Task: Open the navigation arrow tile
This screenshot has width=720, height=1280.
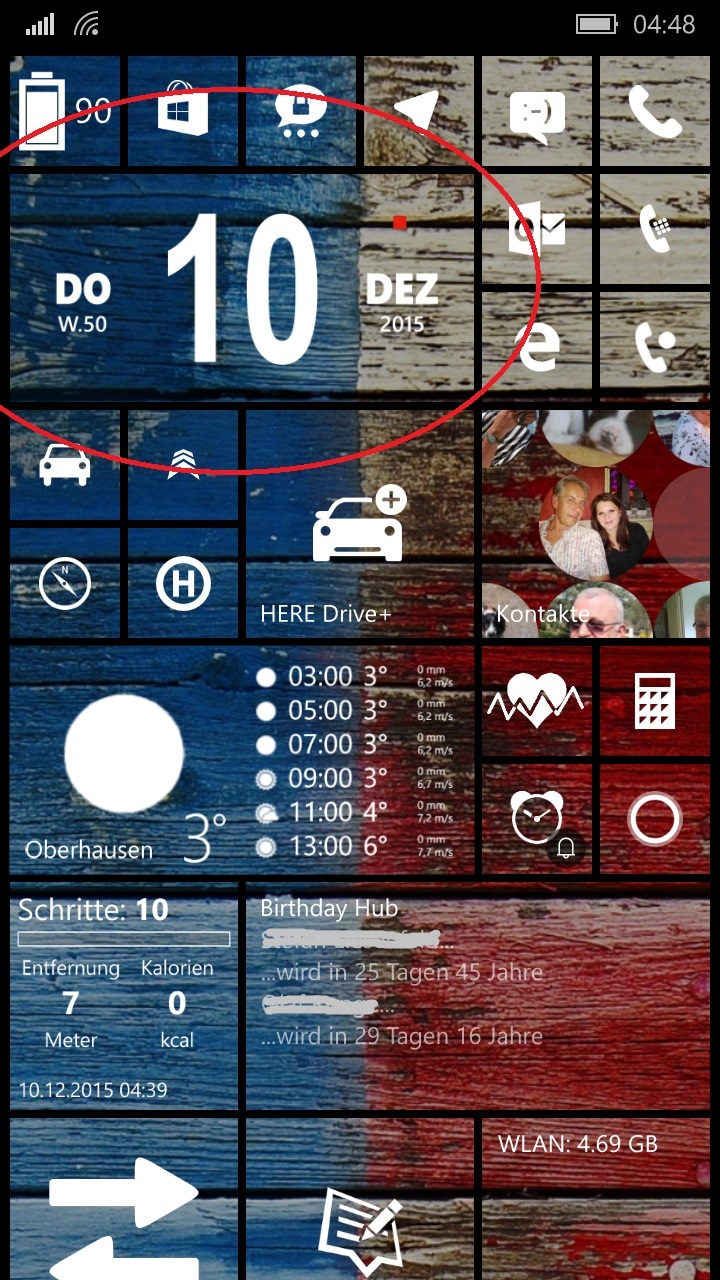Action: [419, 110]
